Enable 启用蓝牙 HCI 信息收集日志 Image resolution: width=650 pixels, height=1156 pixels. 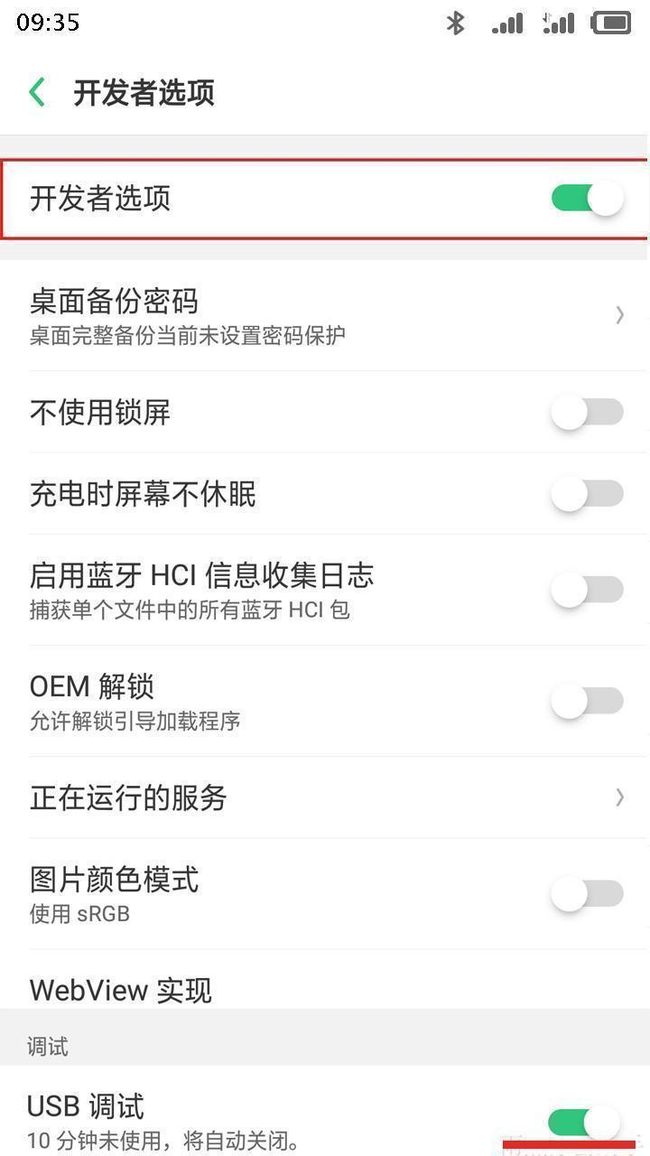tap(587, 590)
